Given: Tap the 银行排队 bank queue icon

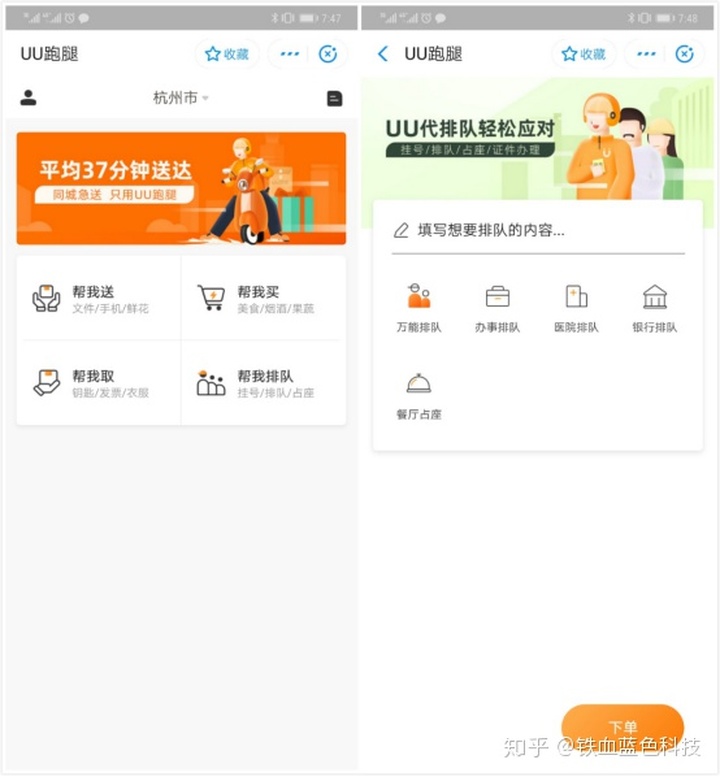Looking at the screenshot, I should (x=655, y=295).
